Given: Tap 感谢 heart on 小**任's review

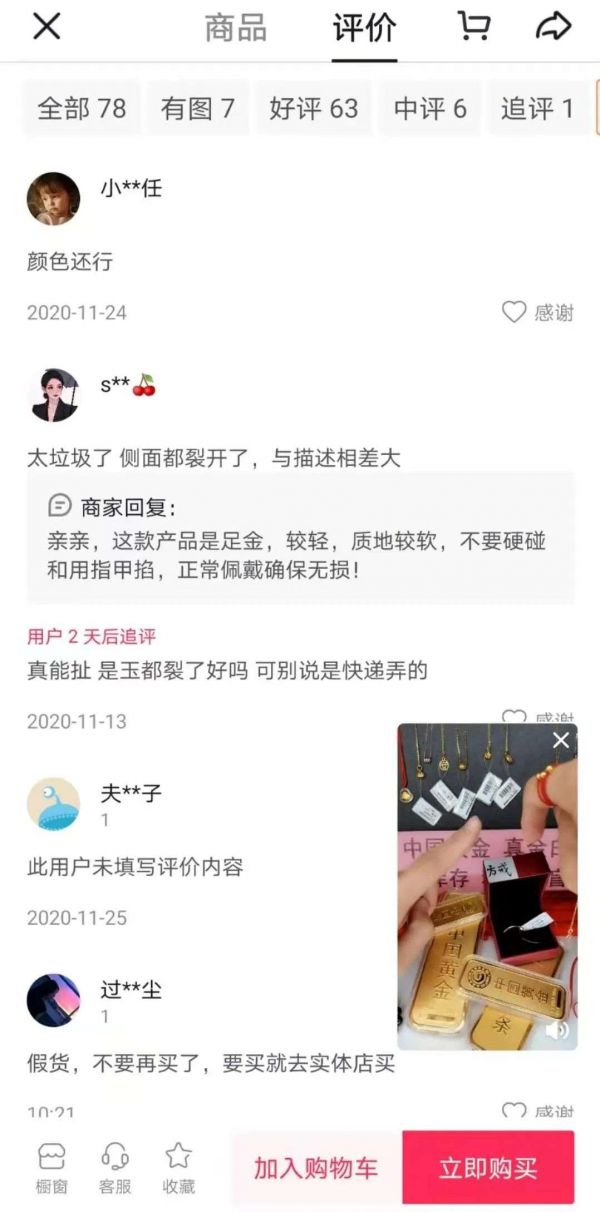Looking at the screenshot, I should (x=538, y=312).
